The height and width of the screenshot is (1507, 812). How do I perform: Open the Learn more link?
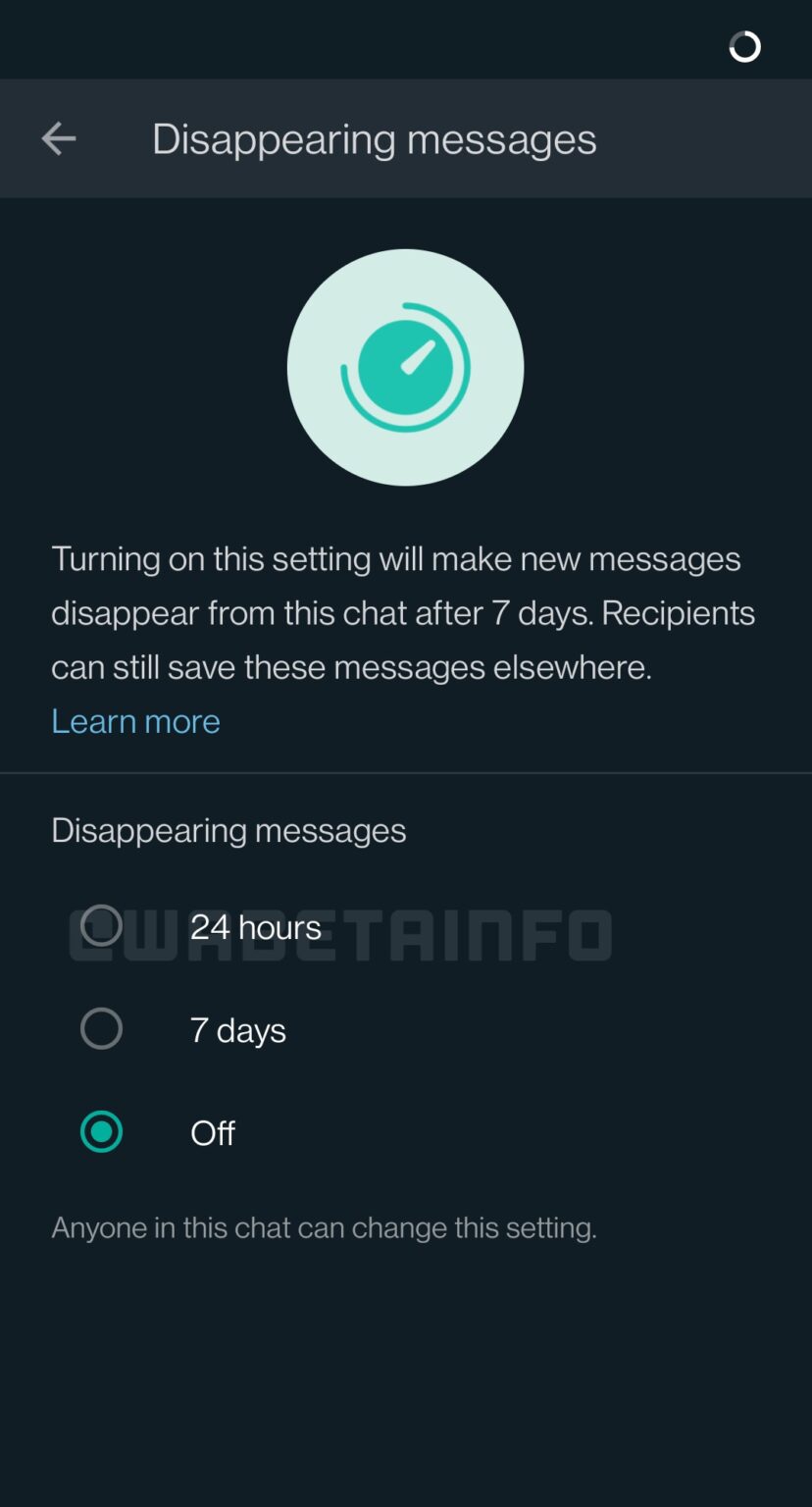pos(135,721)
